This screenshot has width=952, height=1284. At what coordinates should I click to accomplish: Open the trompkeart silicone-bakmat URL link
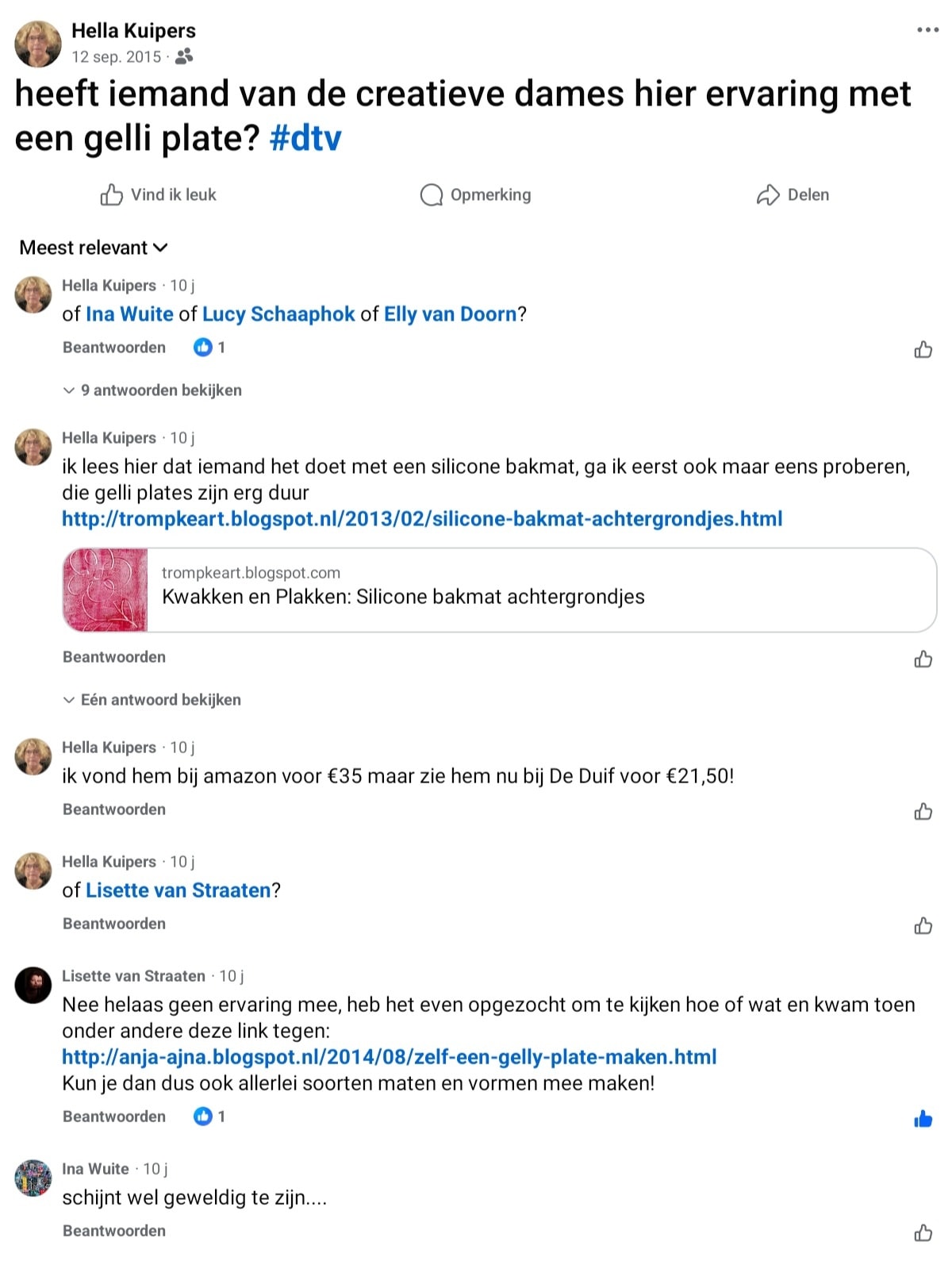click(x=422, y=519)
